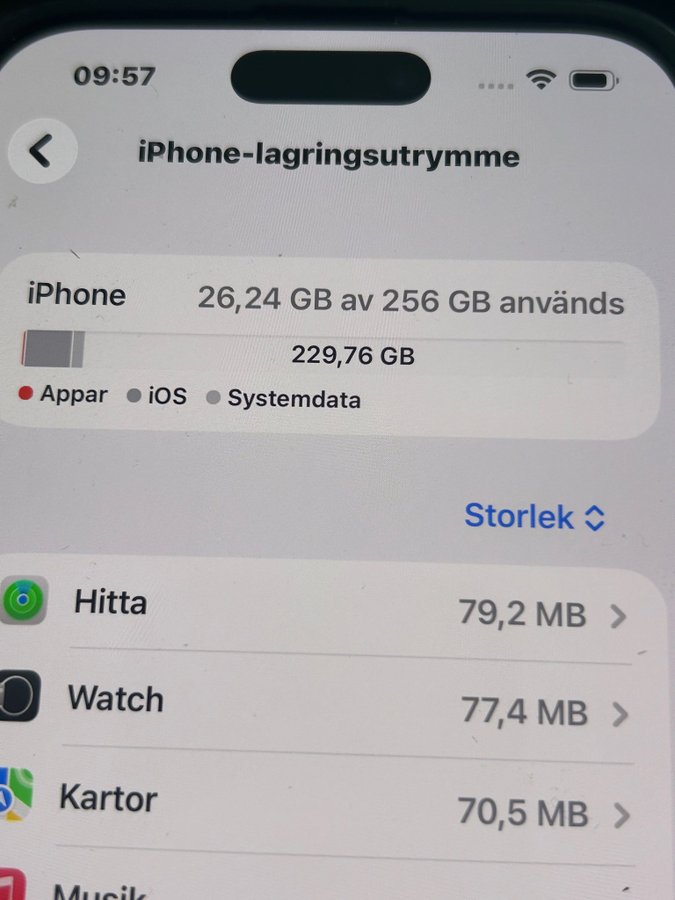Viewport: 675px width, 900px height.
Task: Open Kartor storage details
Action: point(330,803)
